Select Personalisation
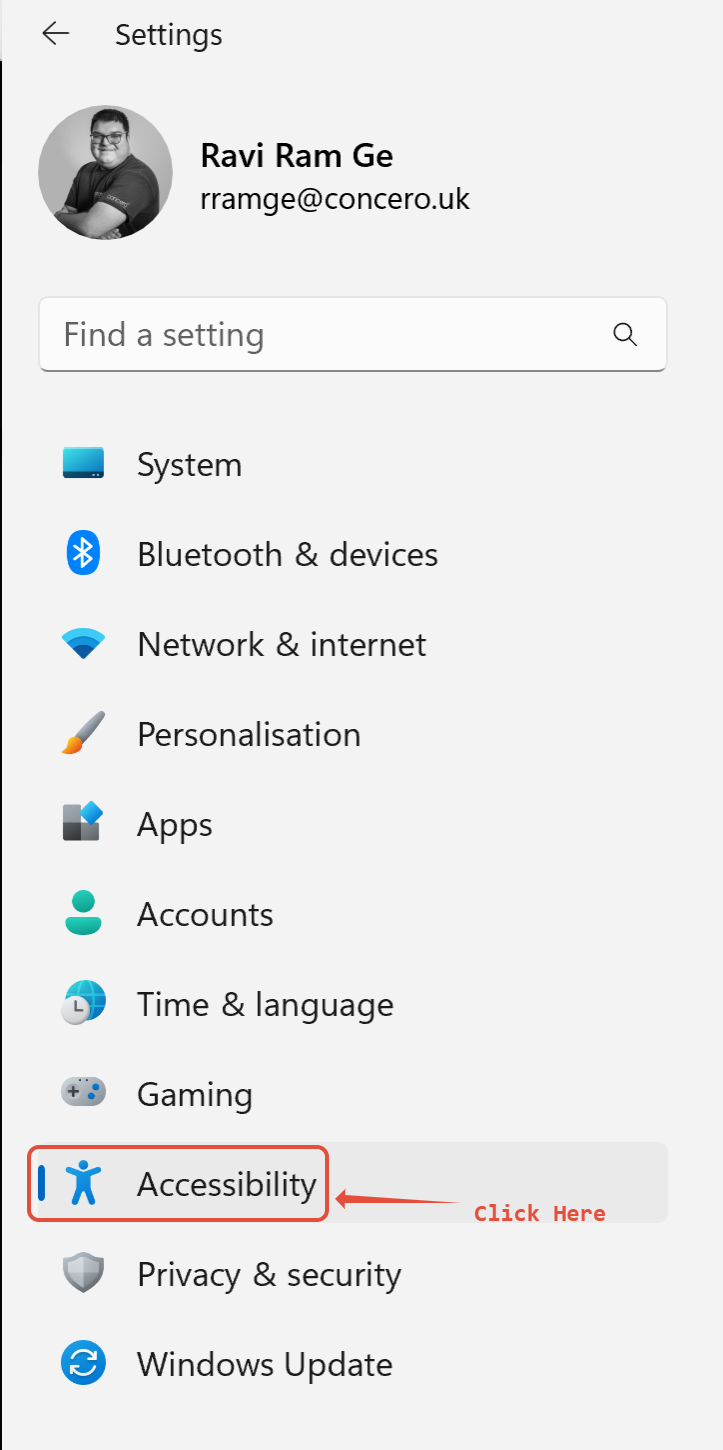 (248, 735)
